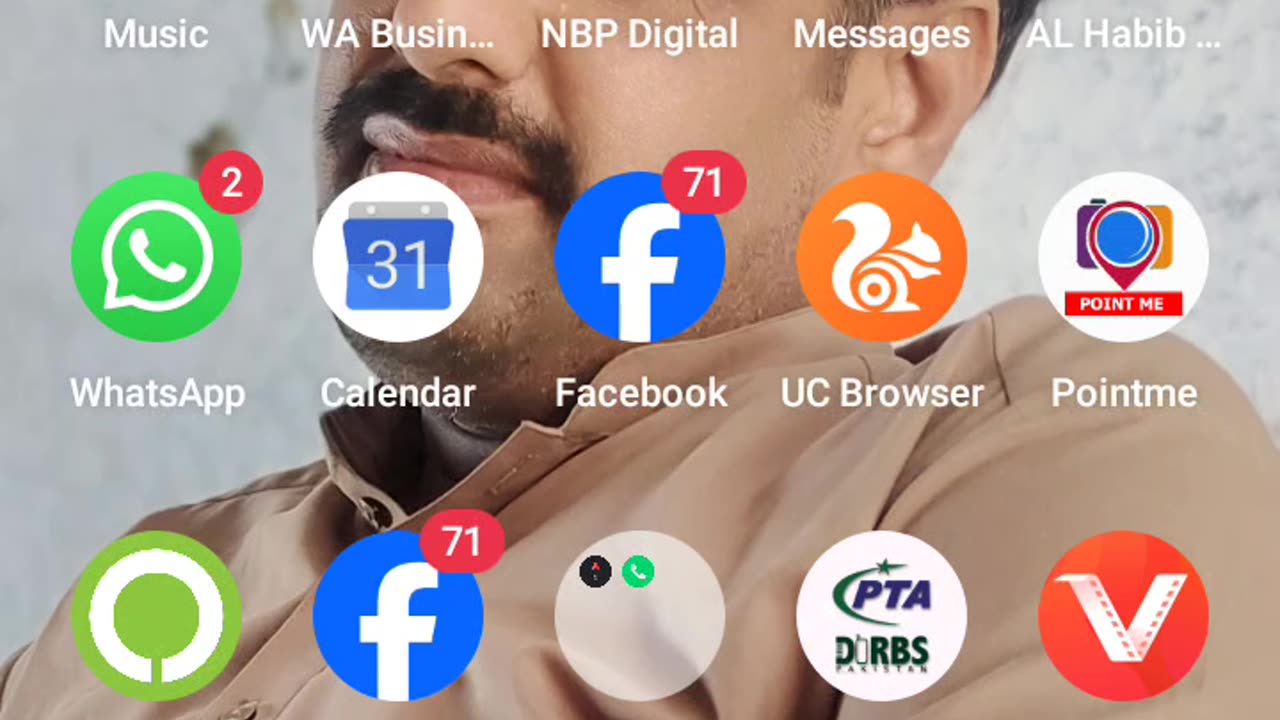The image size is (1280, 720).
Task: Expand the app folder with phone icon
Action: (640, 615)
